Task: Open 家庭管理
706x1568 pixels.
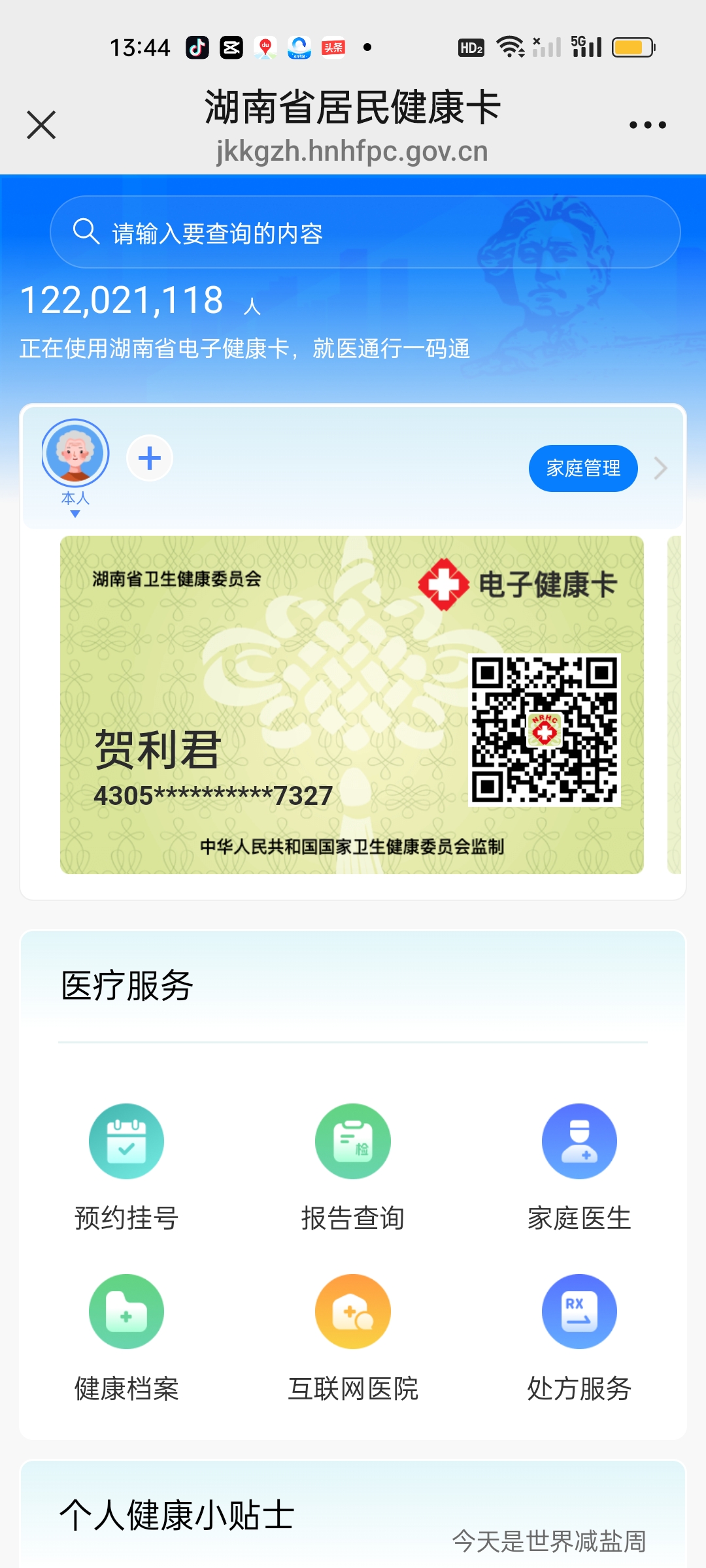Action: tap(582, 468)
